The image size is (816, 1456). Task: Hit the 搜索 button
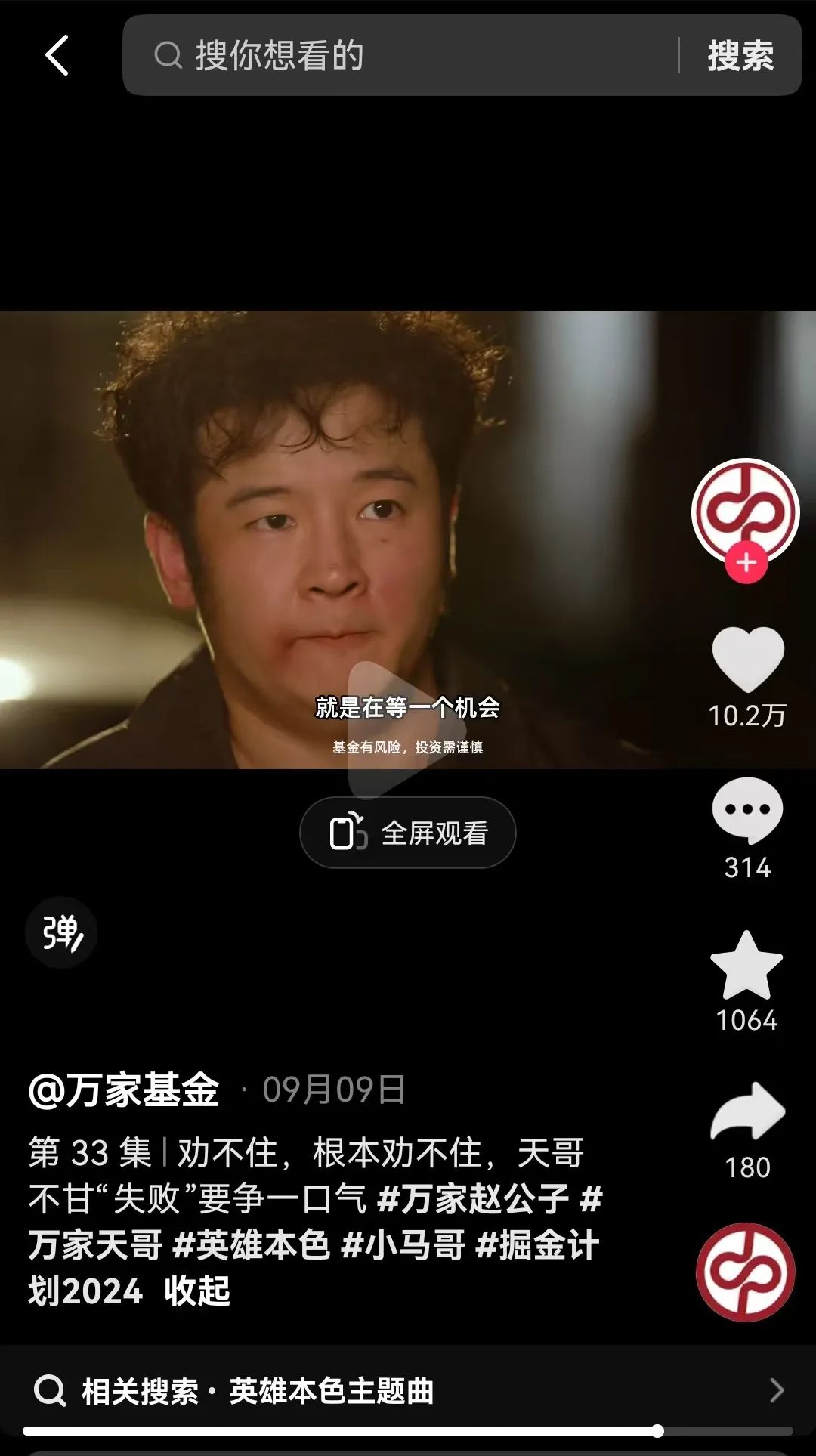[740, 55]
